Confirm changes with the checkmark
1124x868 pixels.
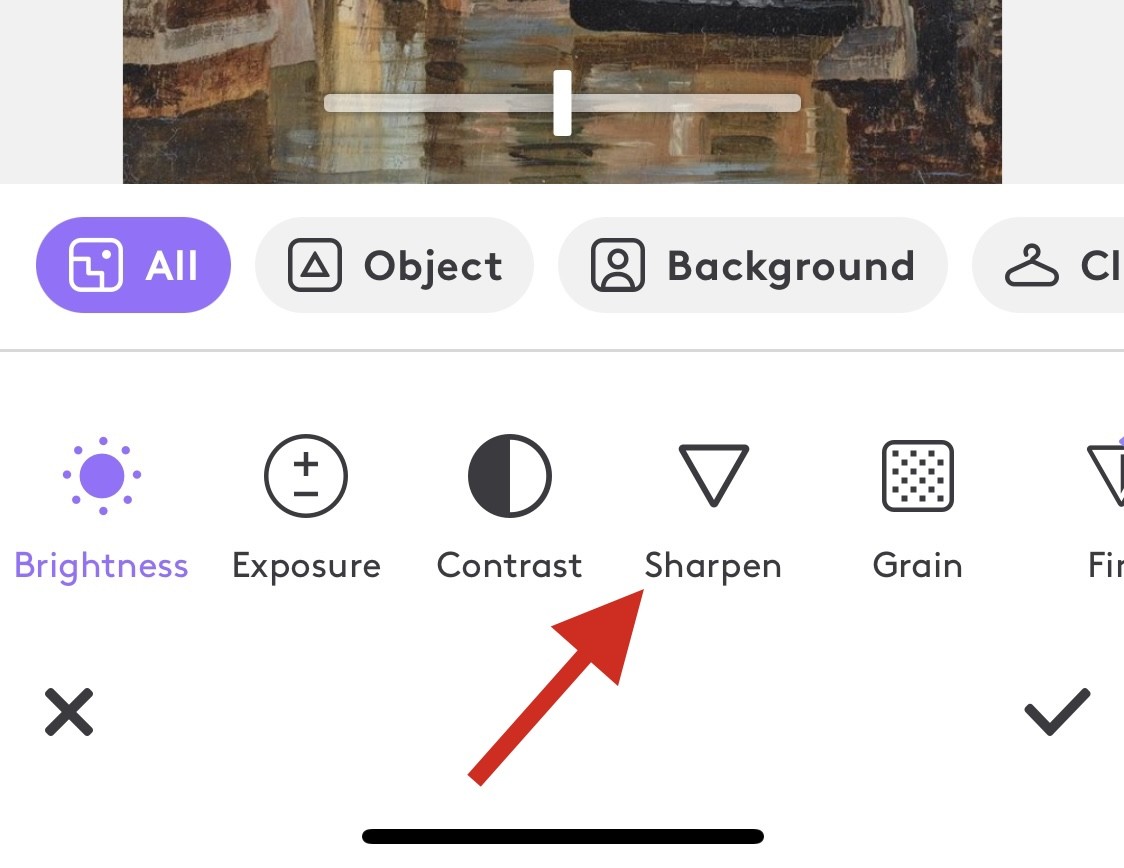[x=1057, y=712]
